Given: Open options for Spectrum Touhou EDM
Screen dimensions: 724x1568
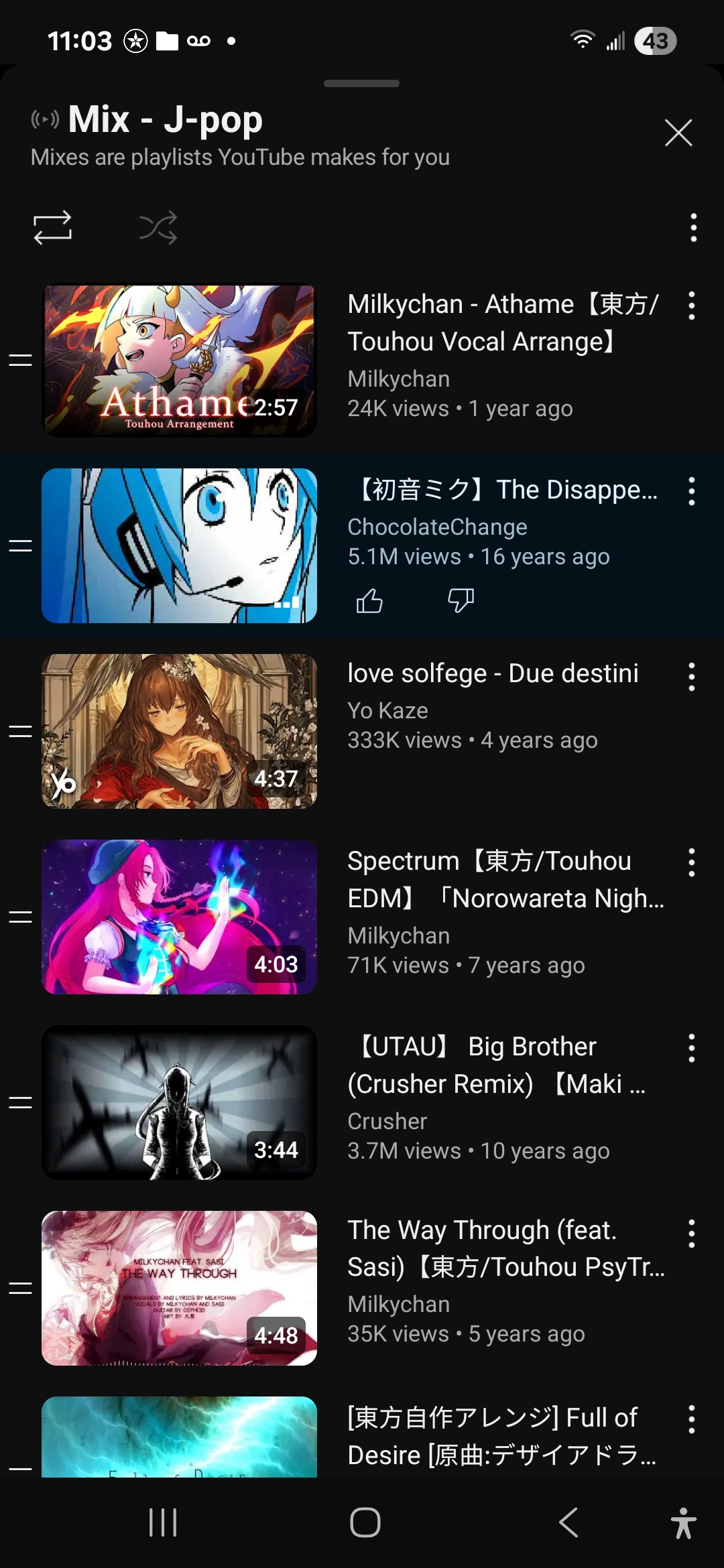Looking at the screenshot, I should 692,862.
